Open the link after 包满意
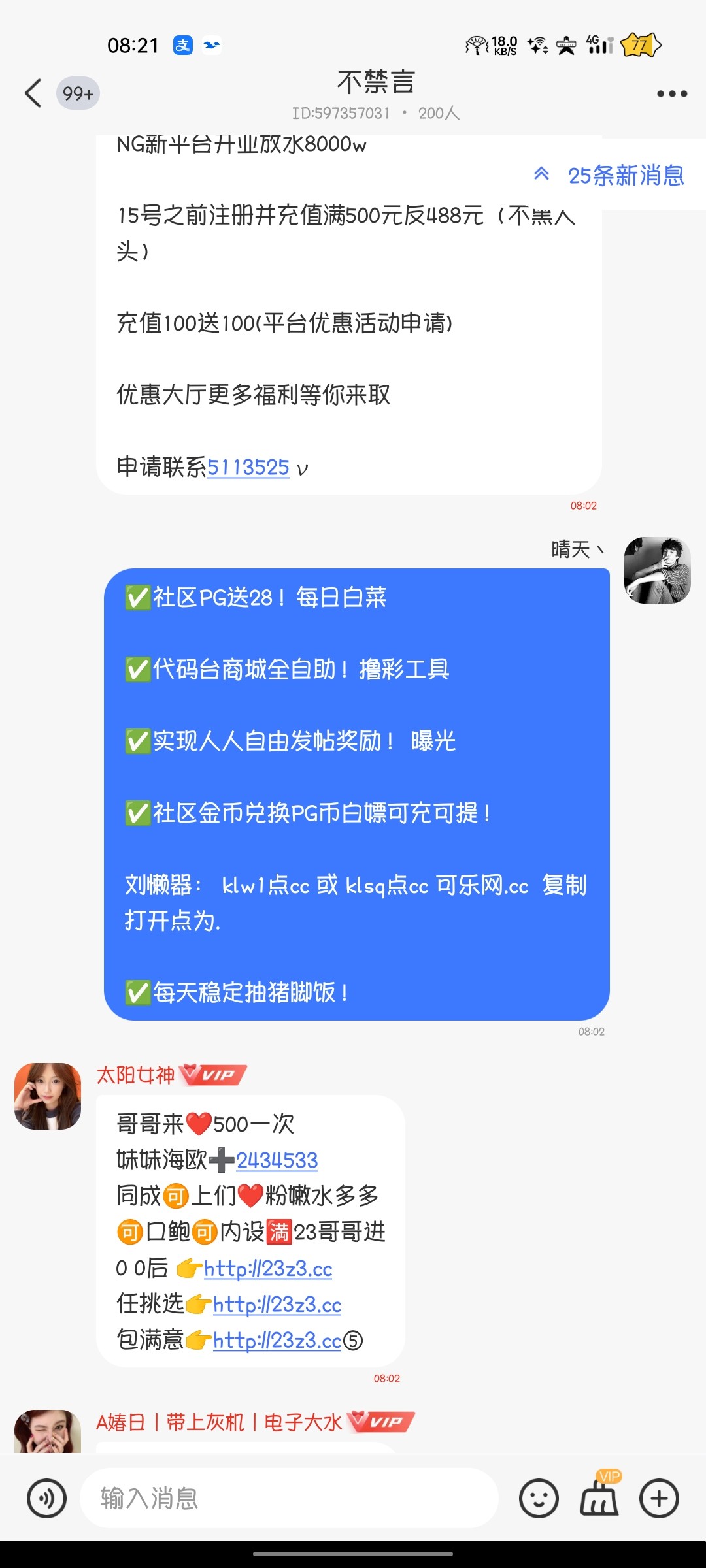The height and width of the screenshot is (1568, 706). pyautogui.click(x=277, y=1341)
